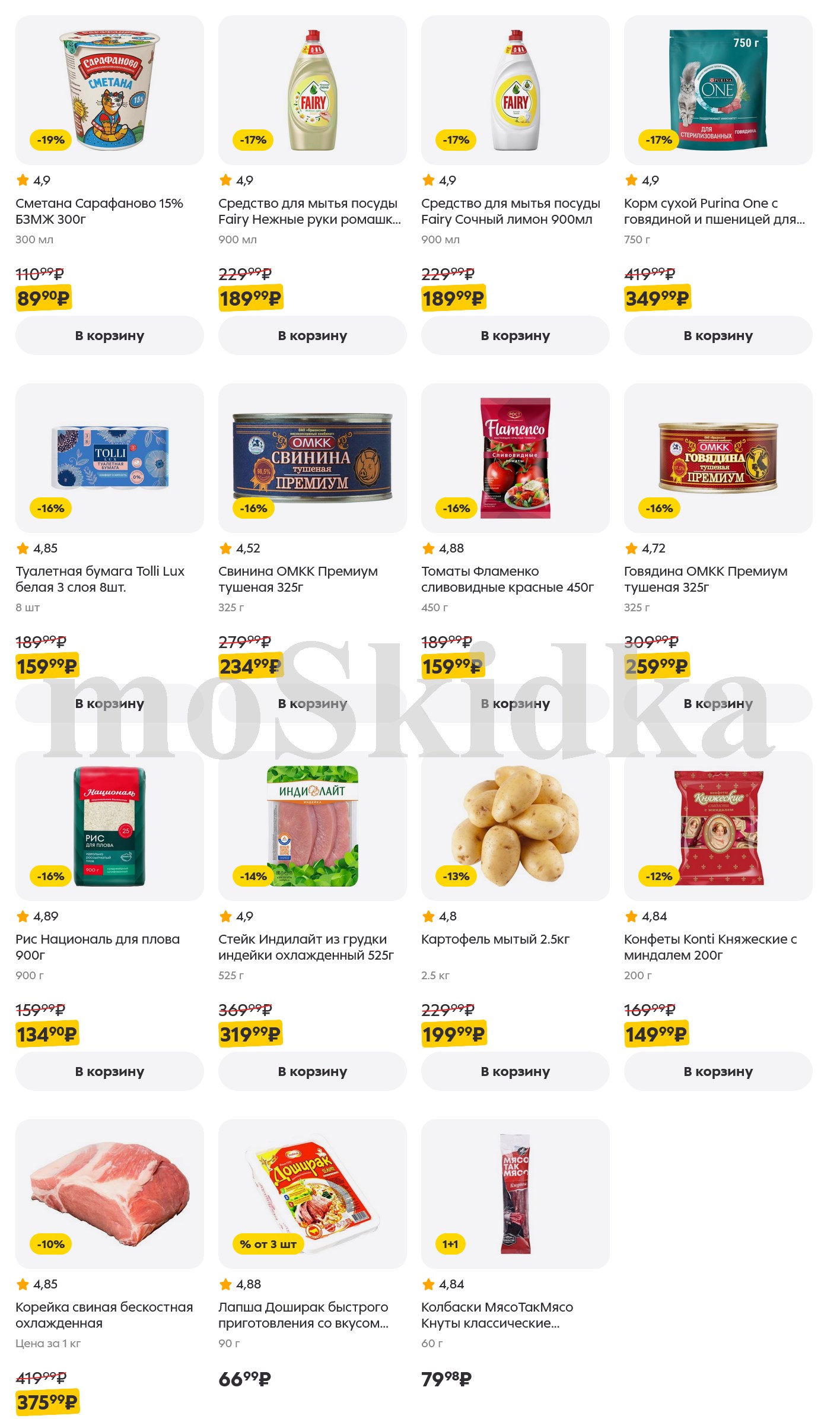Add Рис Националь для плова to cart
This screenshot has width=840, height=1419.
pos(109,1071)
